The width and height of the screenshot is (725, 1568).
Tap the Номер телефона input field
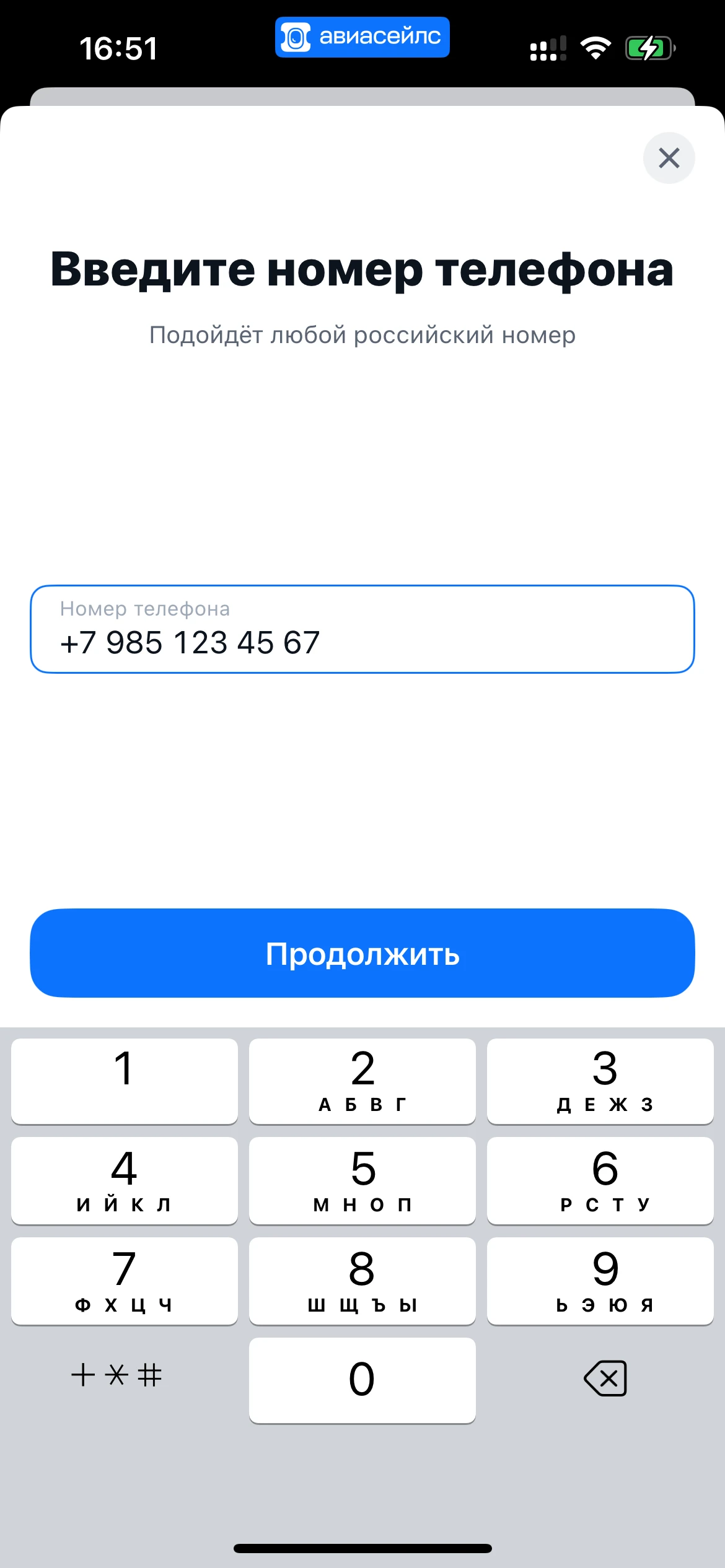(362, 629)
